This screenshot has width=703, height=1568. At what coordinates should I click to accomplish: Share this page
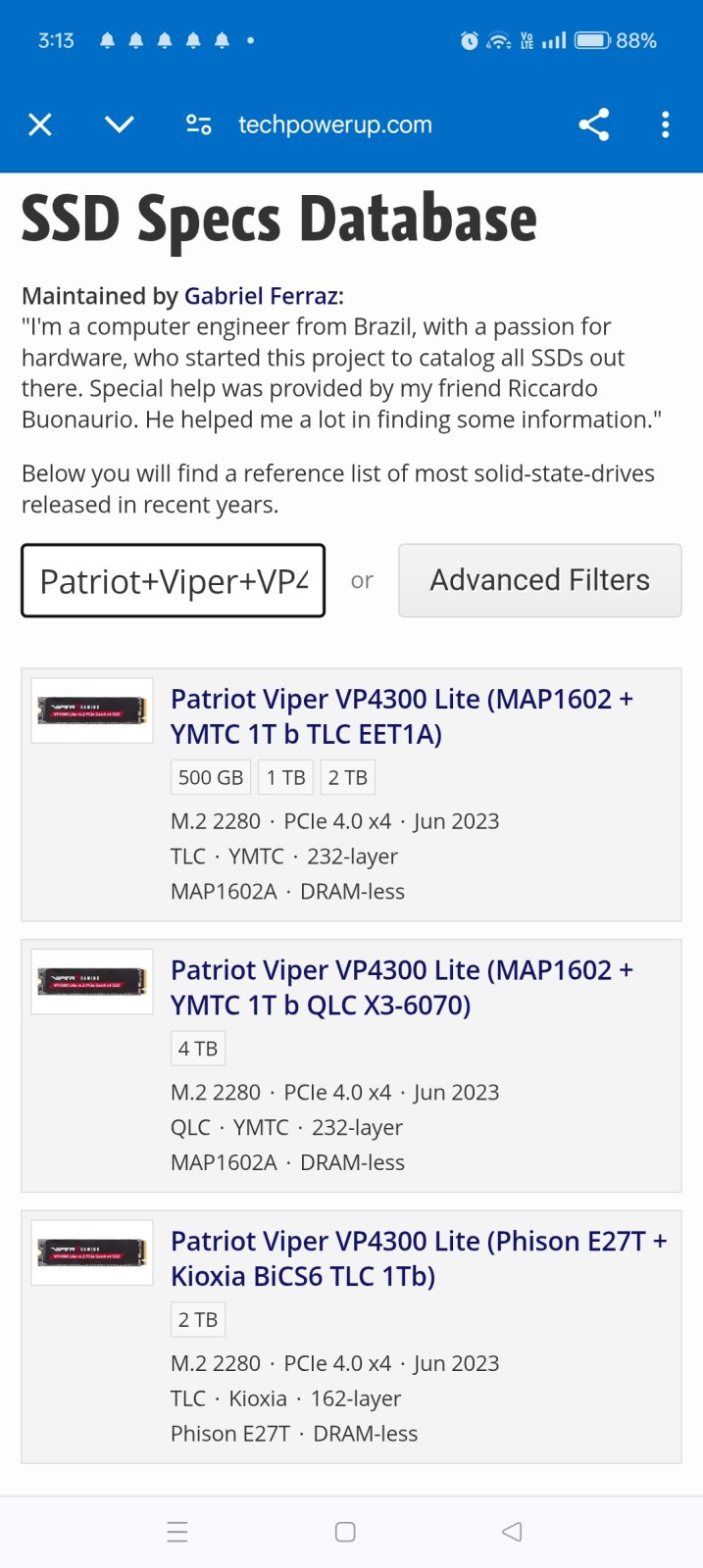coord(594,124)
